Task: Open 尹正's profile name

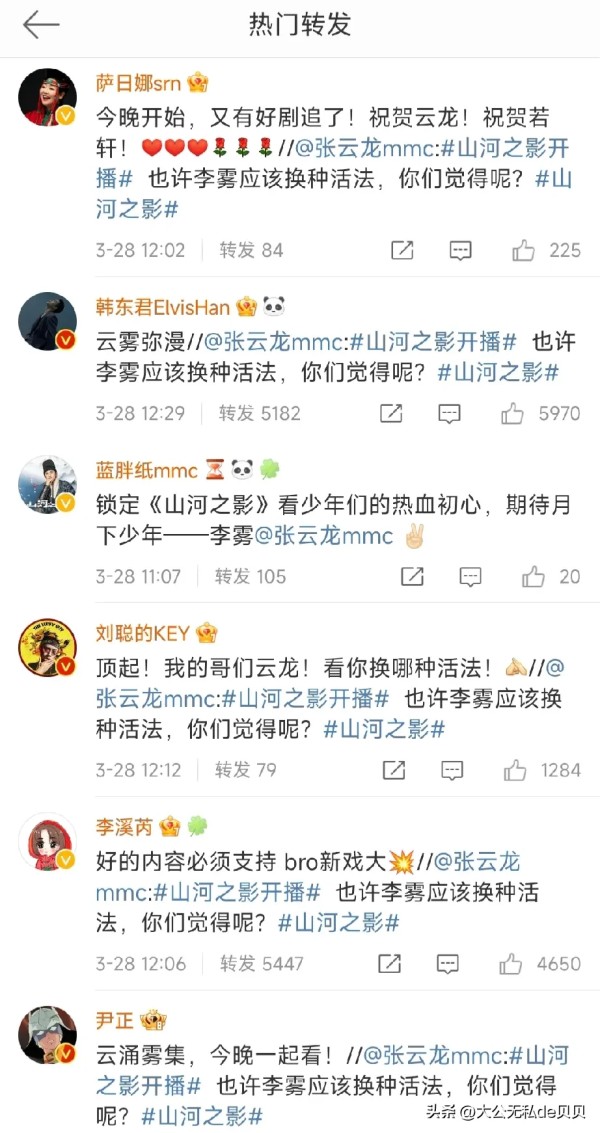Action: point(112,1020)
